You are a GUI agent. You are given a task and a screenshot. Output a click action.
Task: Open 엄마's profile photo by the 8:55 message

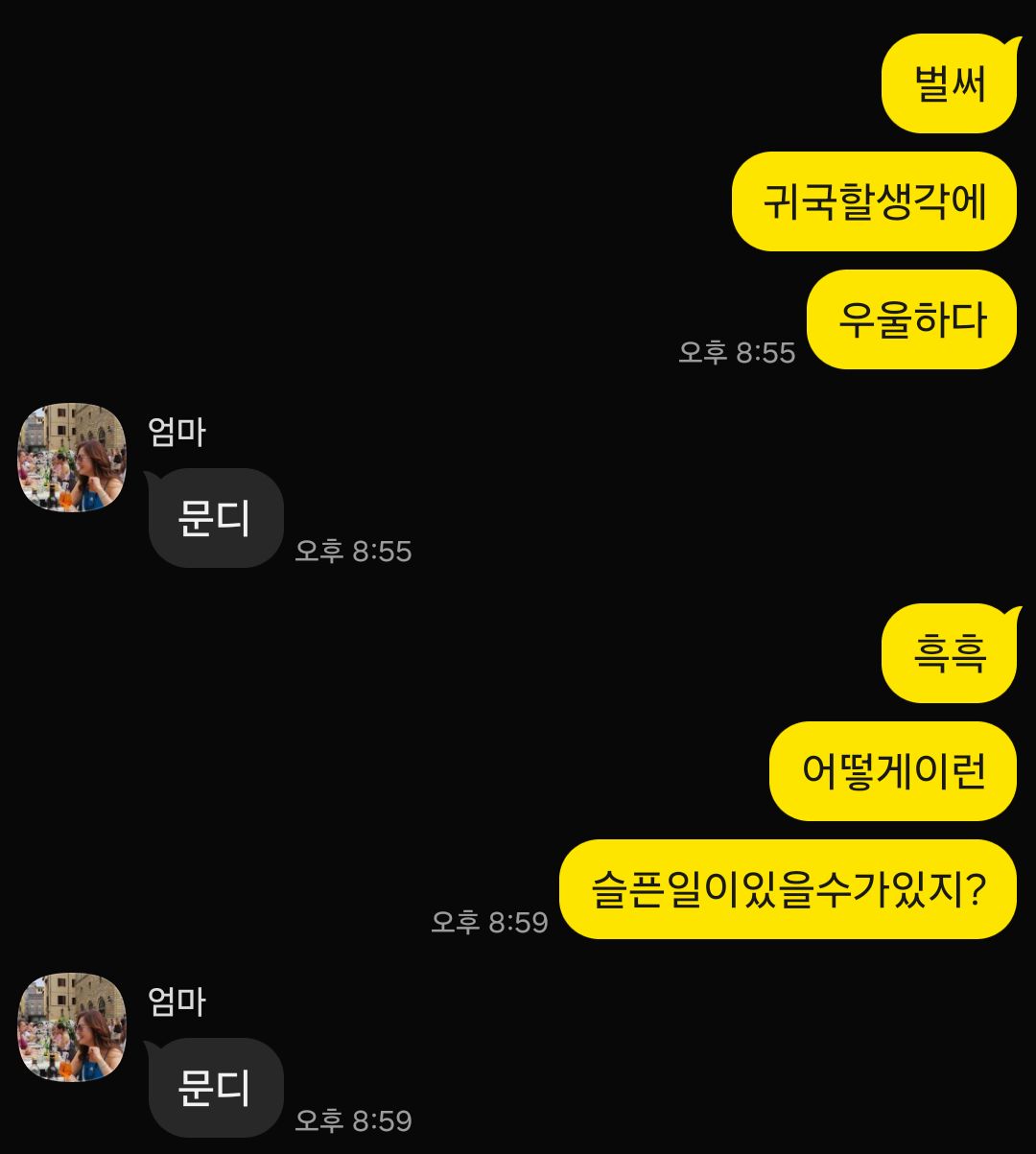pos(72,458)
